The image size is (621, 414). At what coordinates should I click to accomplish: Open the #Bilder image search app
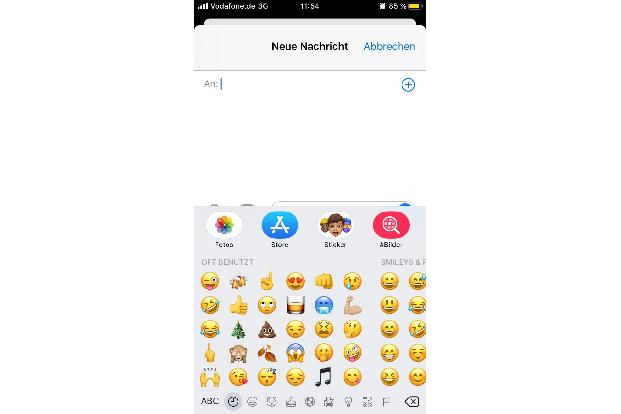pos(390,226)
